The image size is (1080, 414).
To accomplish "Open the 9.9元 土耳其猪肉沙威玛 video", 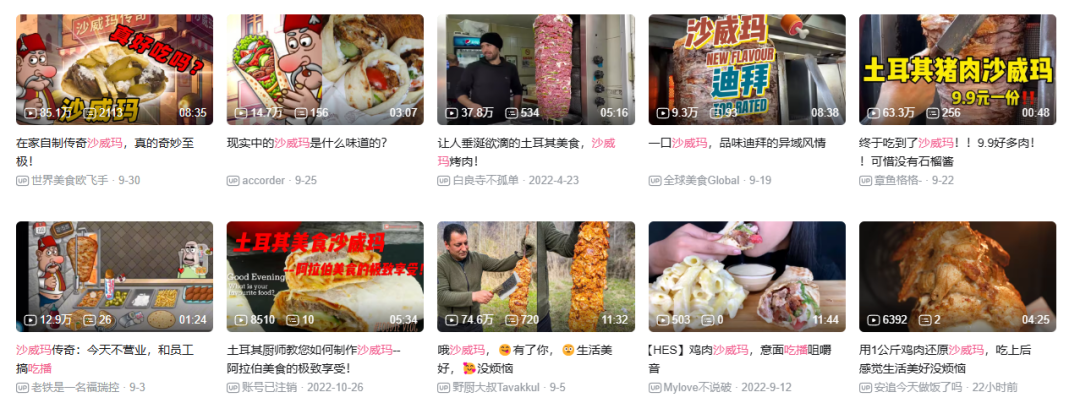I will point(957,70).
